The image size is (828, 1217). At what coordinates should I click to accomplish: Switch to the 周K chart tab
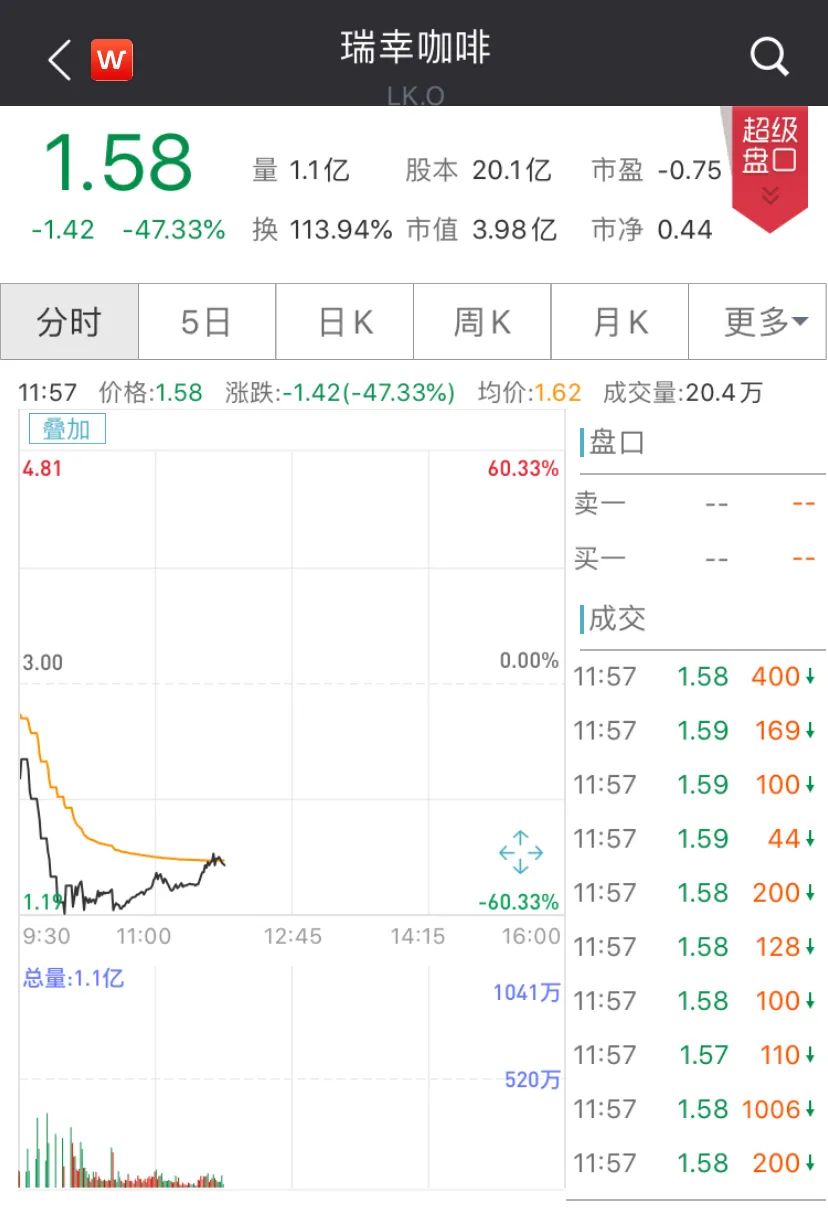coord(482,322)
